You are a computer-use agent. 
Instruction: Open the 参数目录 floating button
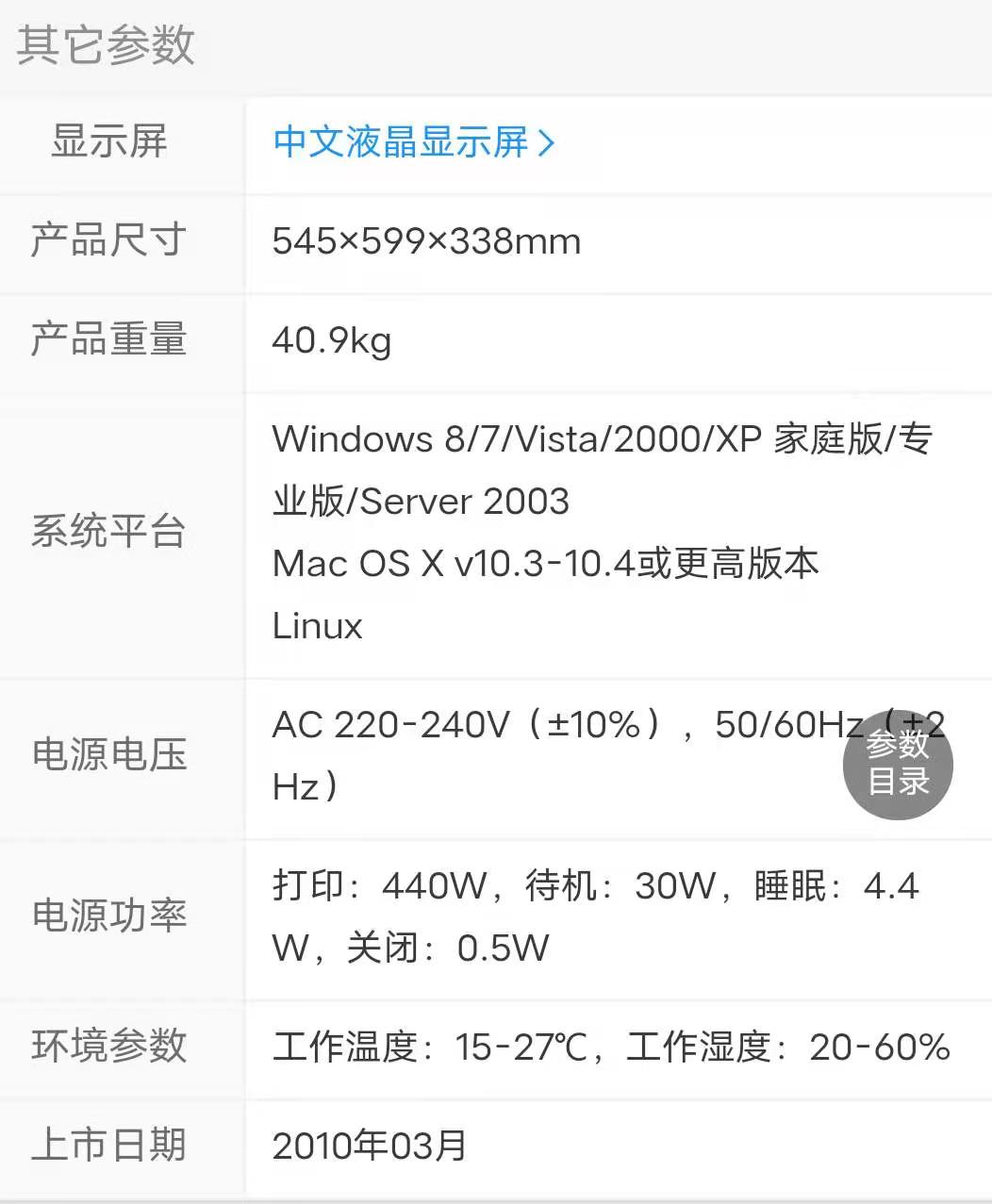(x=898, y=764)
